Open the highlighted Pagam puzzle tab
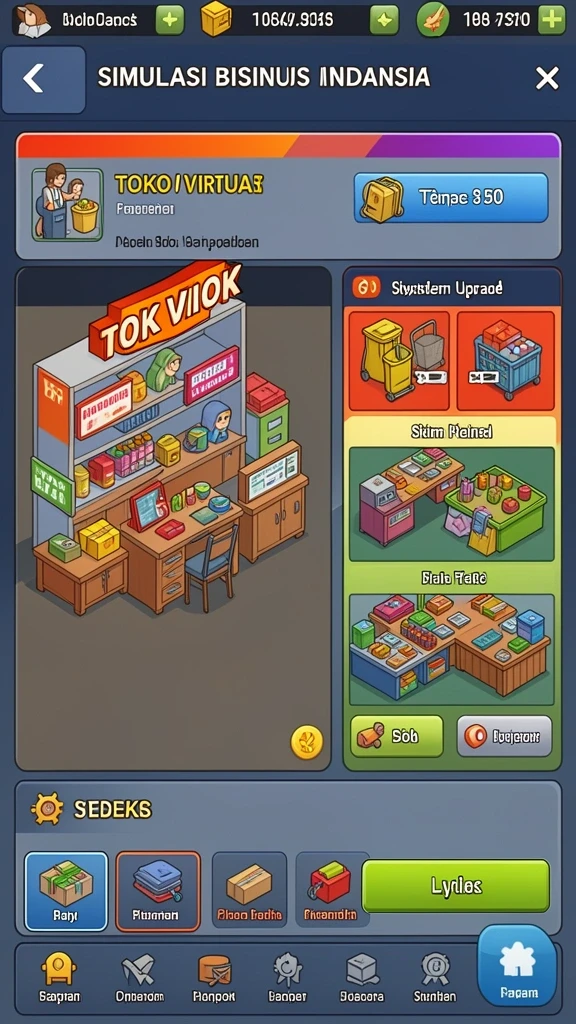 (517, 965)
